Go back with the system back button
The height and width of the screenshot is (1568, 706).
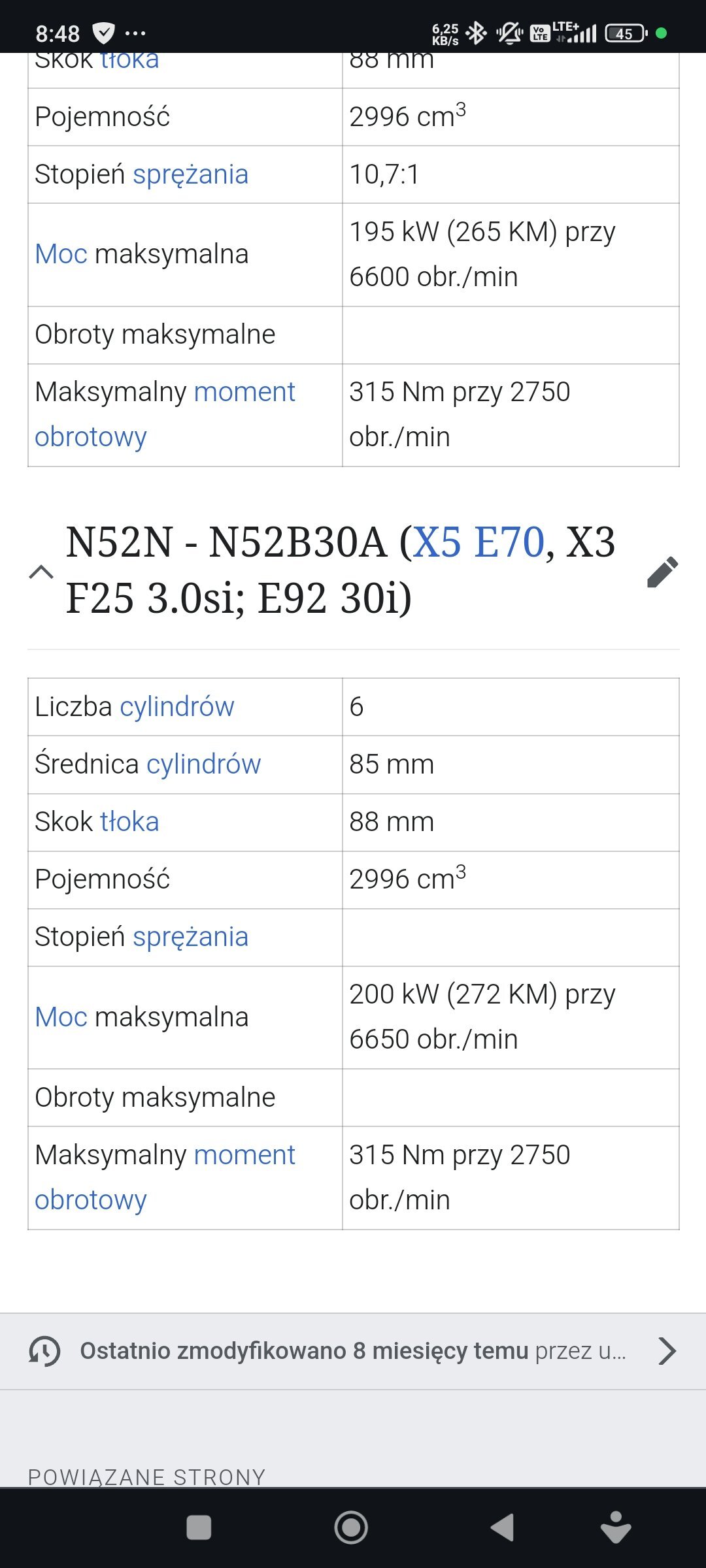click(502, 1527)
